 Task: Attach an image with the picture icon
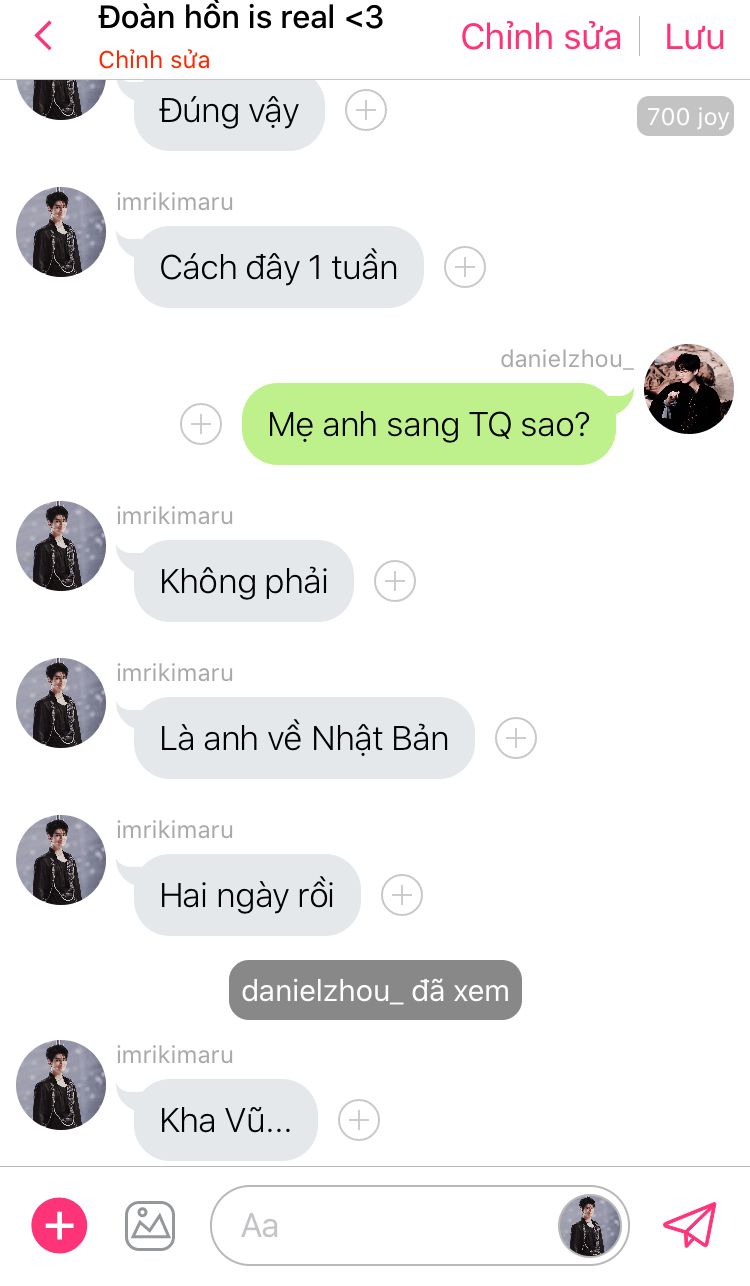(150, 1225)
